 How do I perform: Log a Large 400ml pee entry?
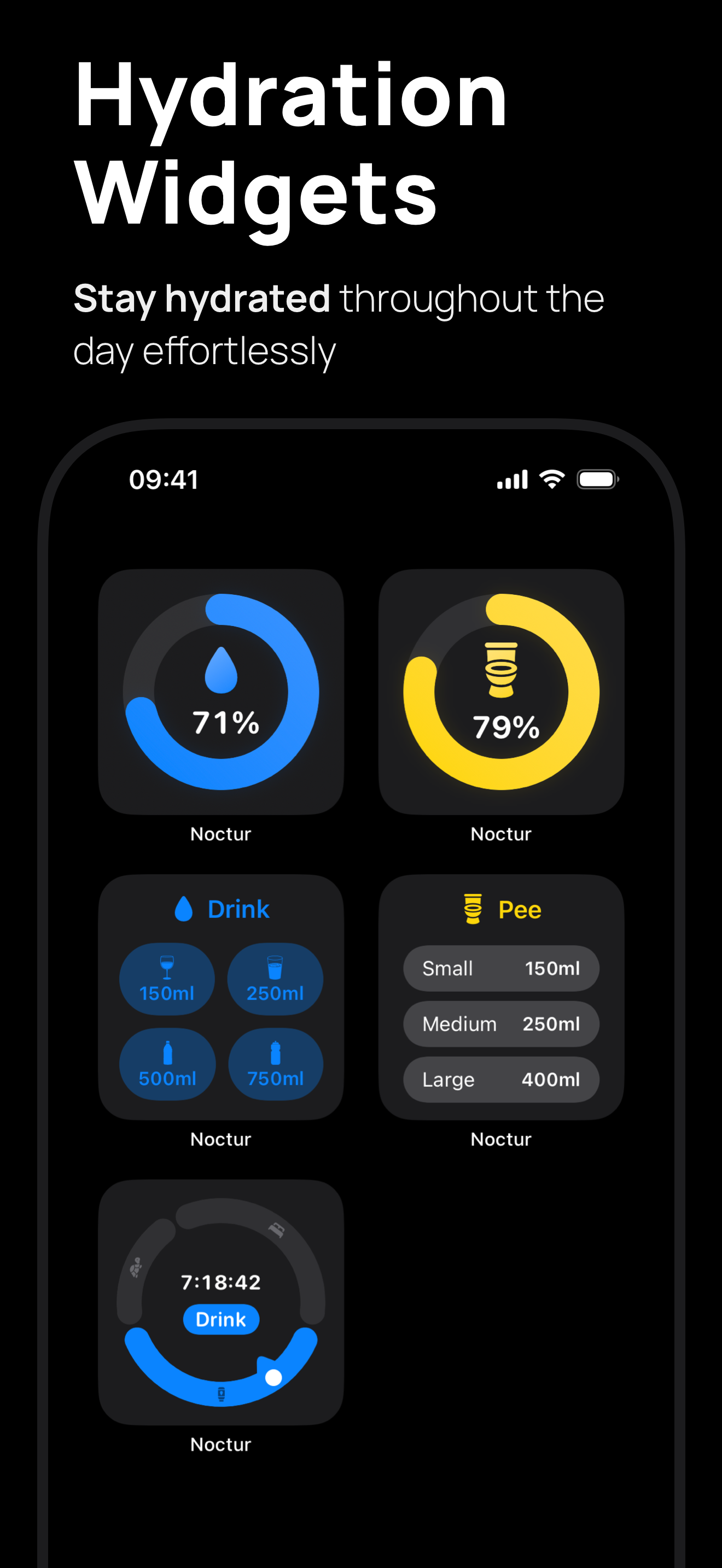tap(500, 1079)
